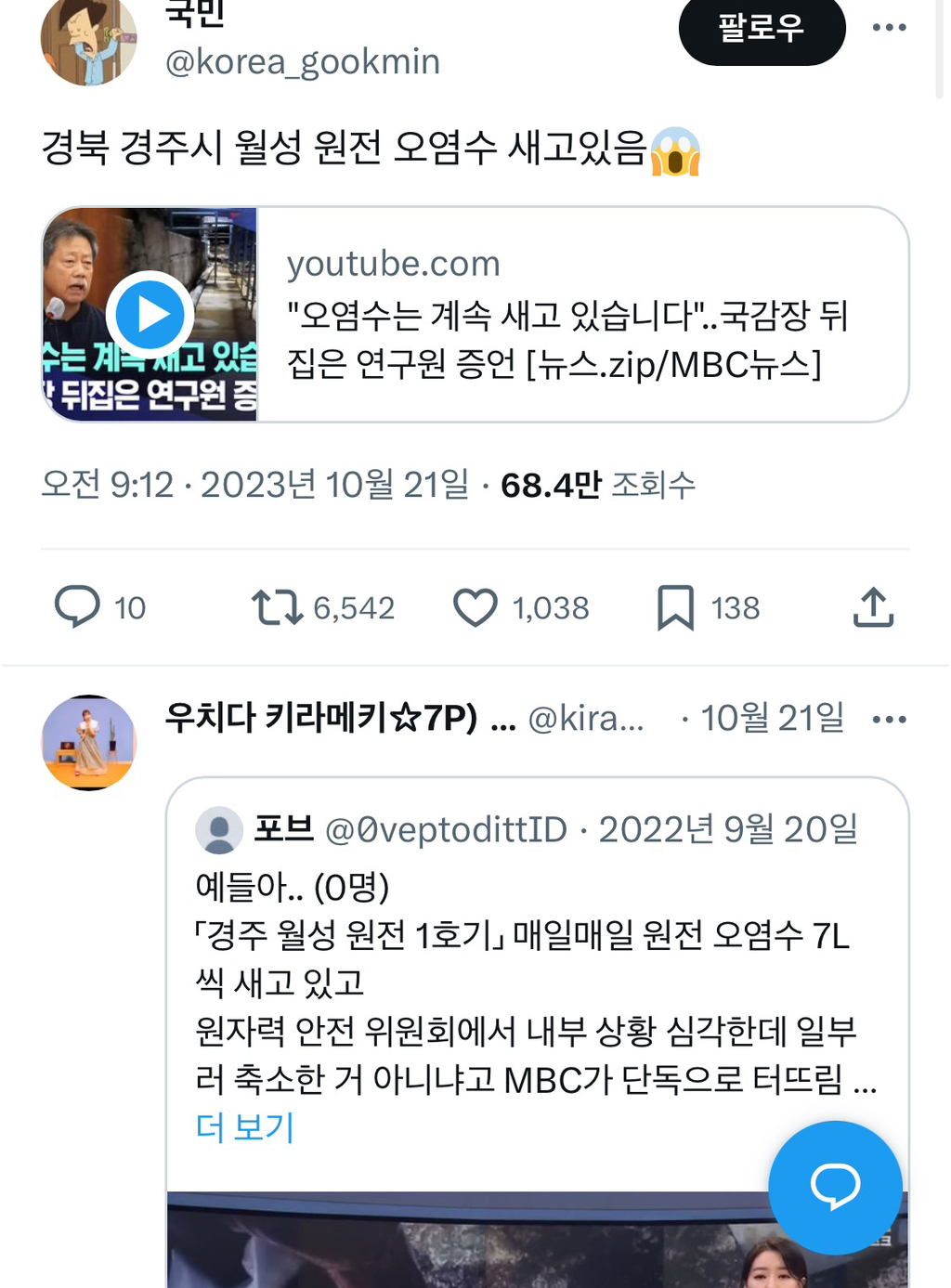
Task: Open more options on 국민's tweet
Action: tap(889, 28)
